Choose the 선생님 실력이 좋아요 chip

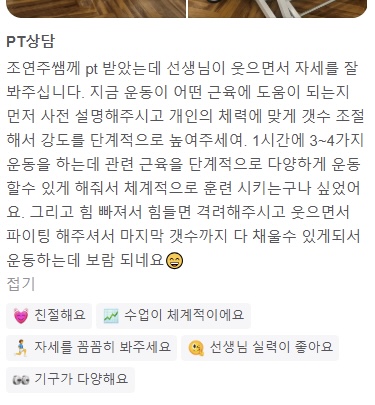click(x=260, y=348)
